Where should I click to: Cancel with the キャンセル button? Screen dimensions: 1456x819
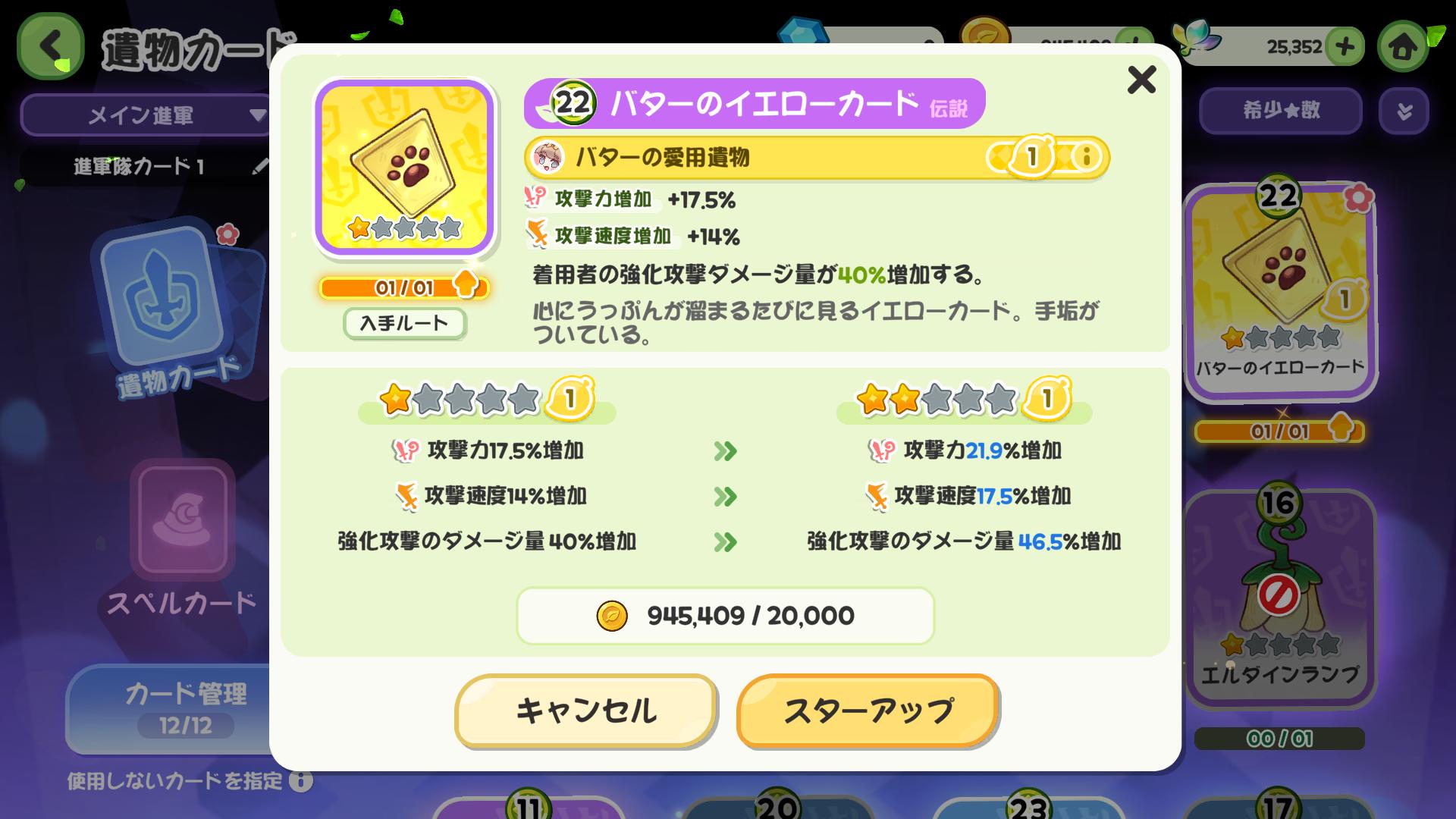pos(585,711)
